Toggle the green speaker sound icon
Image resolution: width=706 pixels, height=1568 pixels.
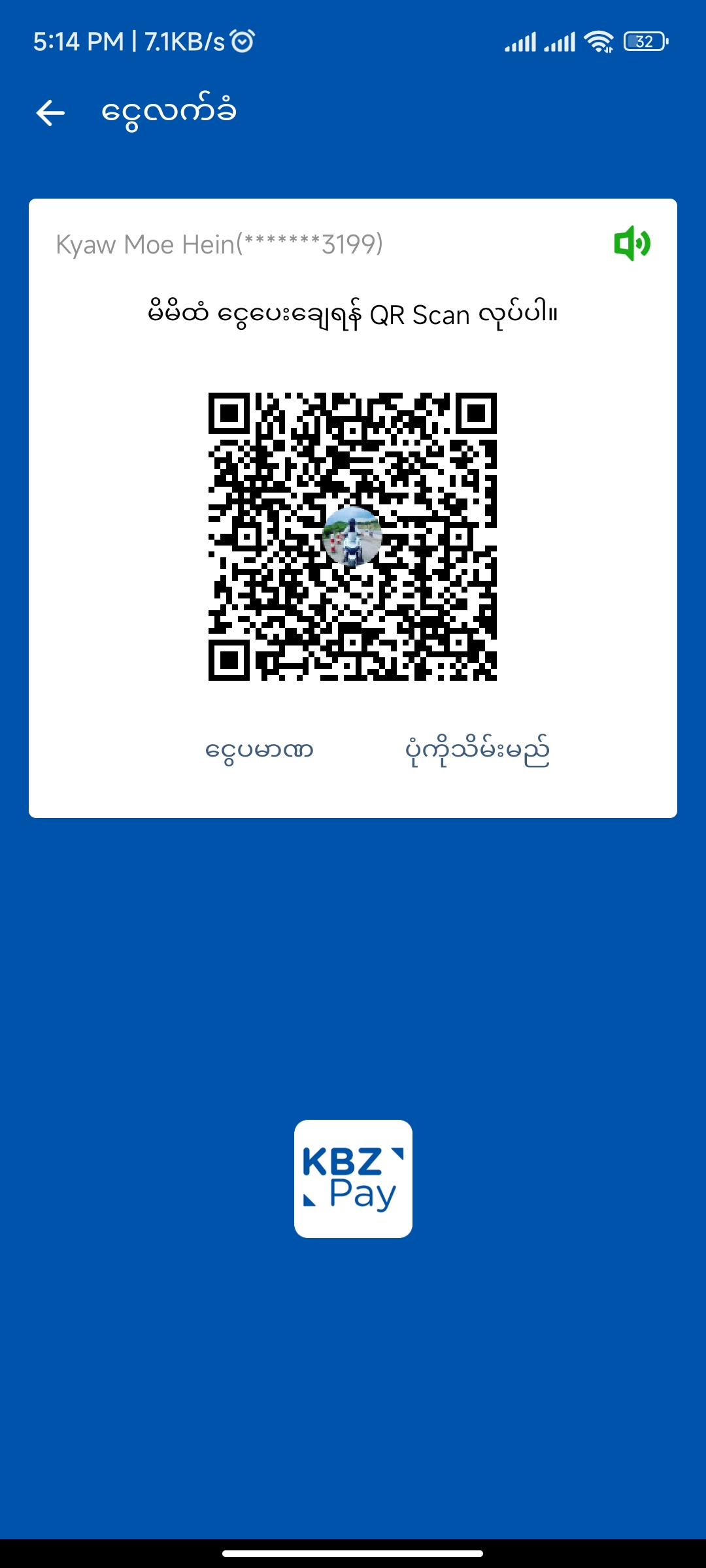point(631,244)
